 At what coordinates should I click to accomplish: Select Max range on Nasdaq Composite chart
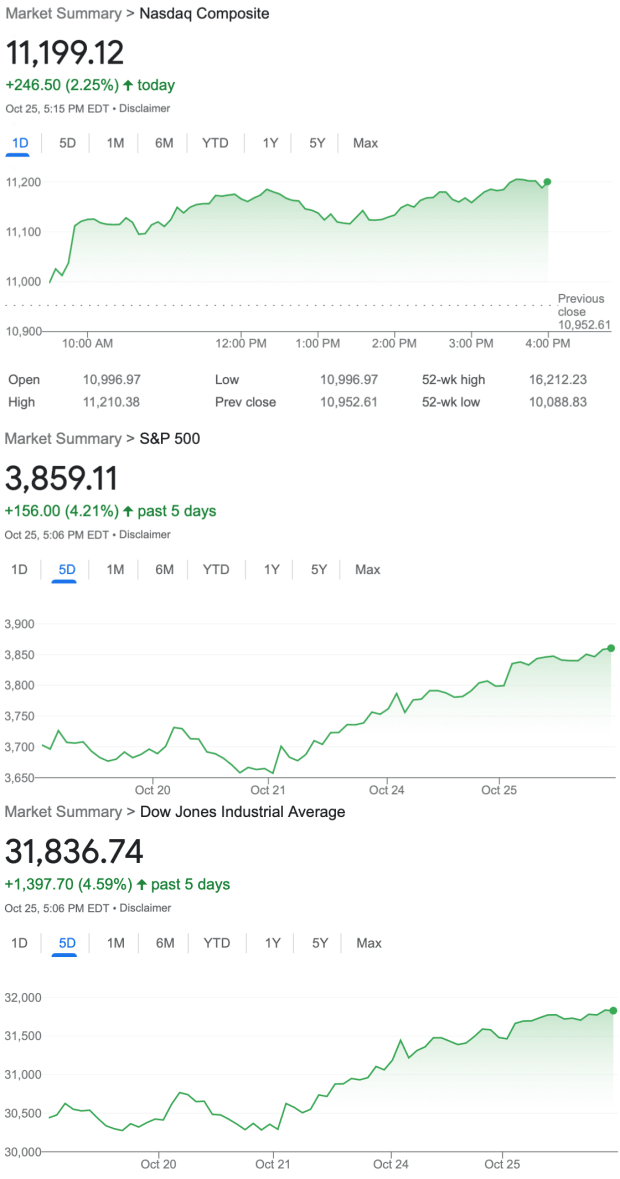[365, 143]
